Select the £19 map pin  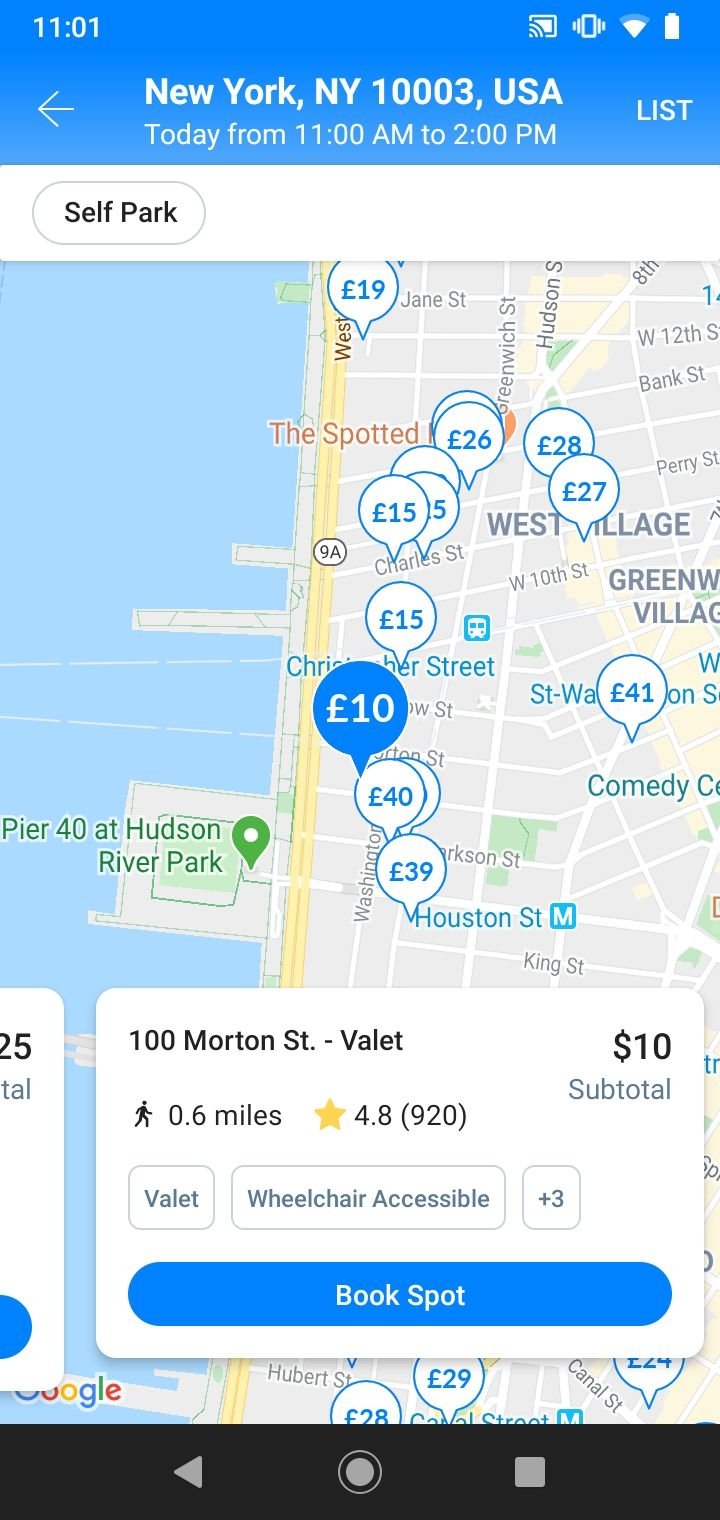pyautogui.click(x=362, y=292)
